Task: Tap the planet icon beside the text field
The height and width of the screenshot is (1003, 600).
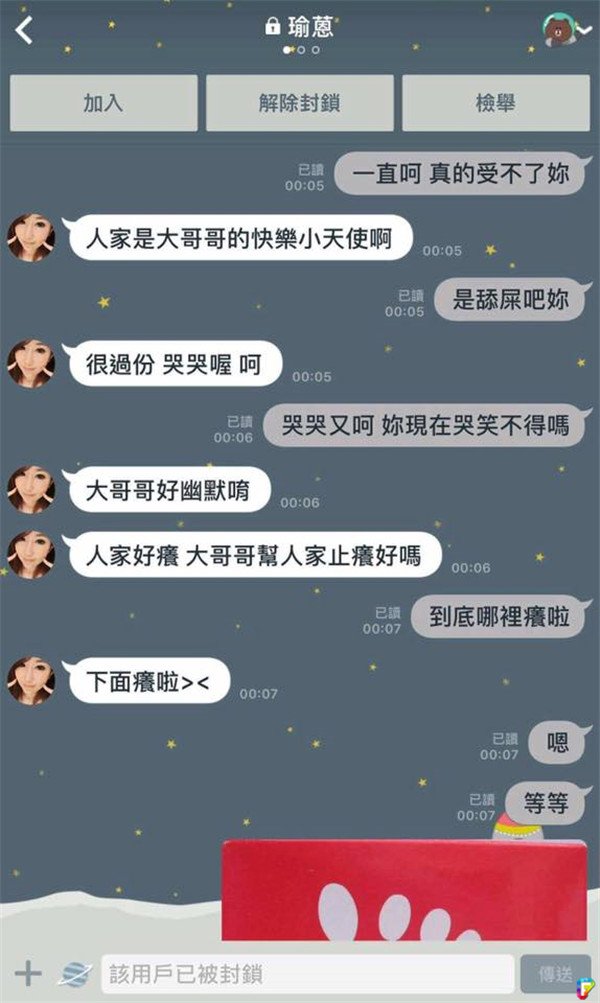Action: (74, 972)
